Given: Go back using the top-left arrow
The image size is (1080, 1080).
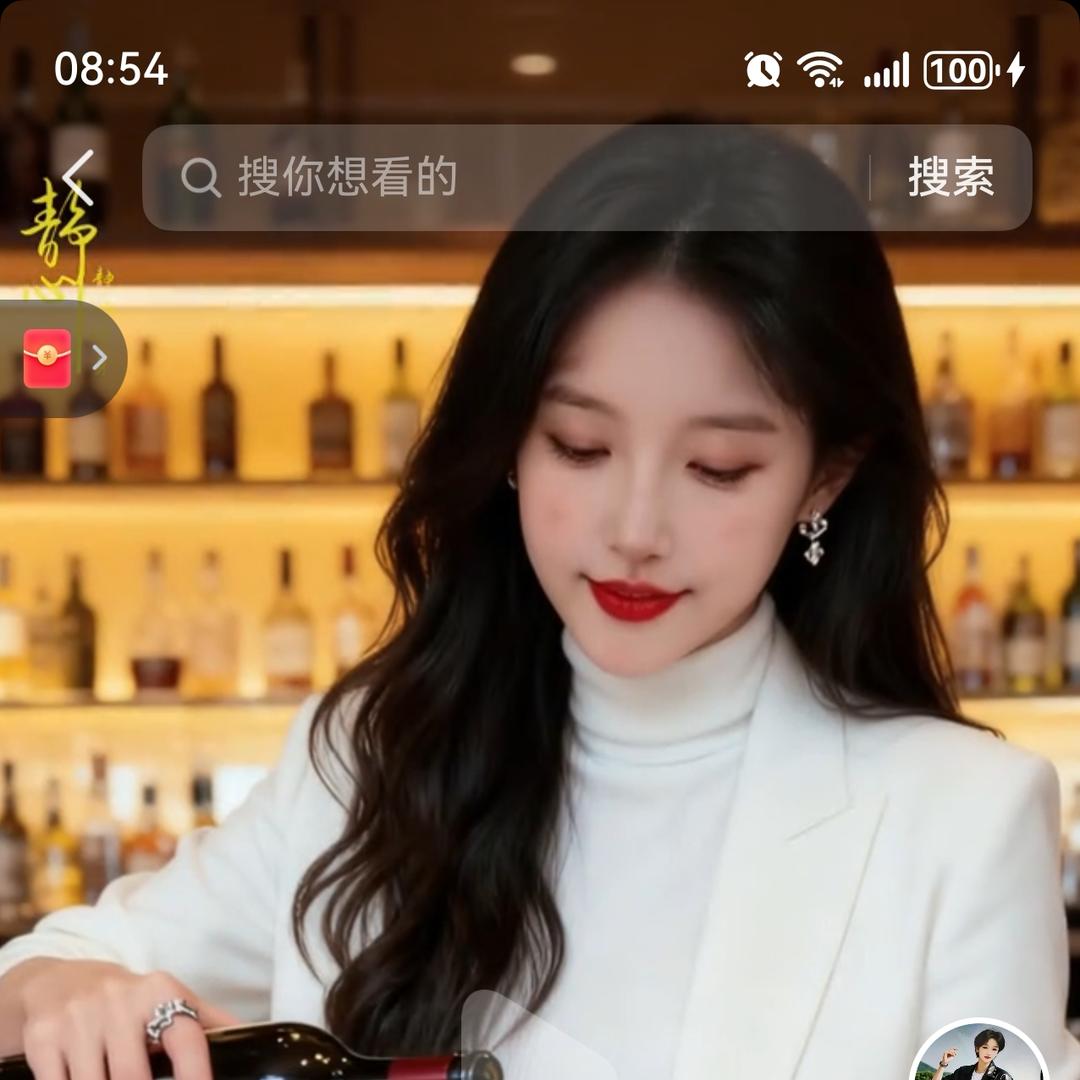Looking at the screenshot, I should click(78, 177).
